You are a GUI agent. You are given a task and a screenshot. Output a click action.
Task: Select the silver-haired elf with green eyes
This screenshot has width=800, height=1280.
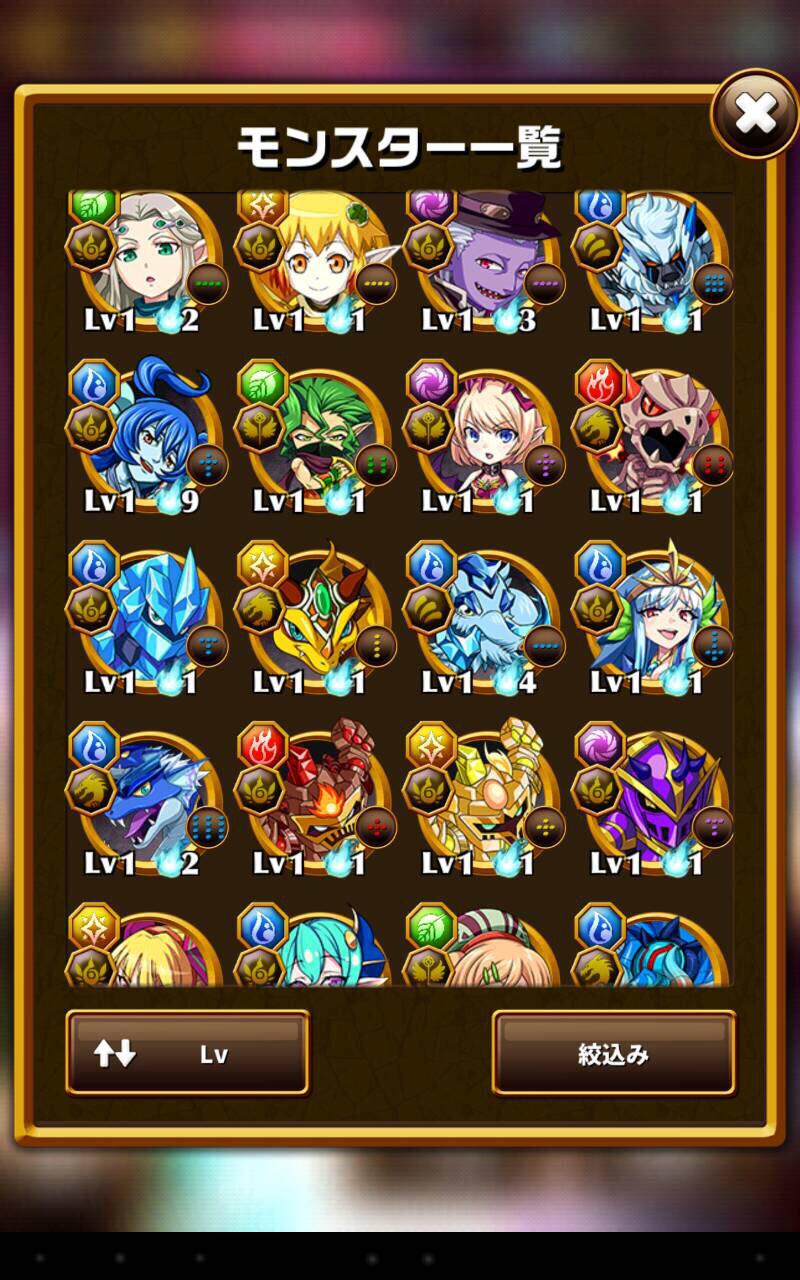point(150,255)
